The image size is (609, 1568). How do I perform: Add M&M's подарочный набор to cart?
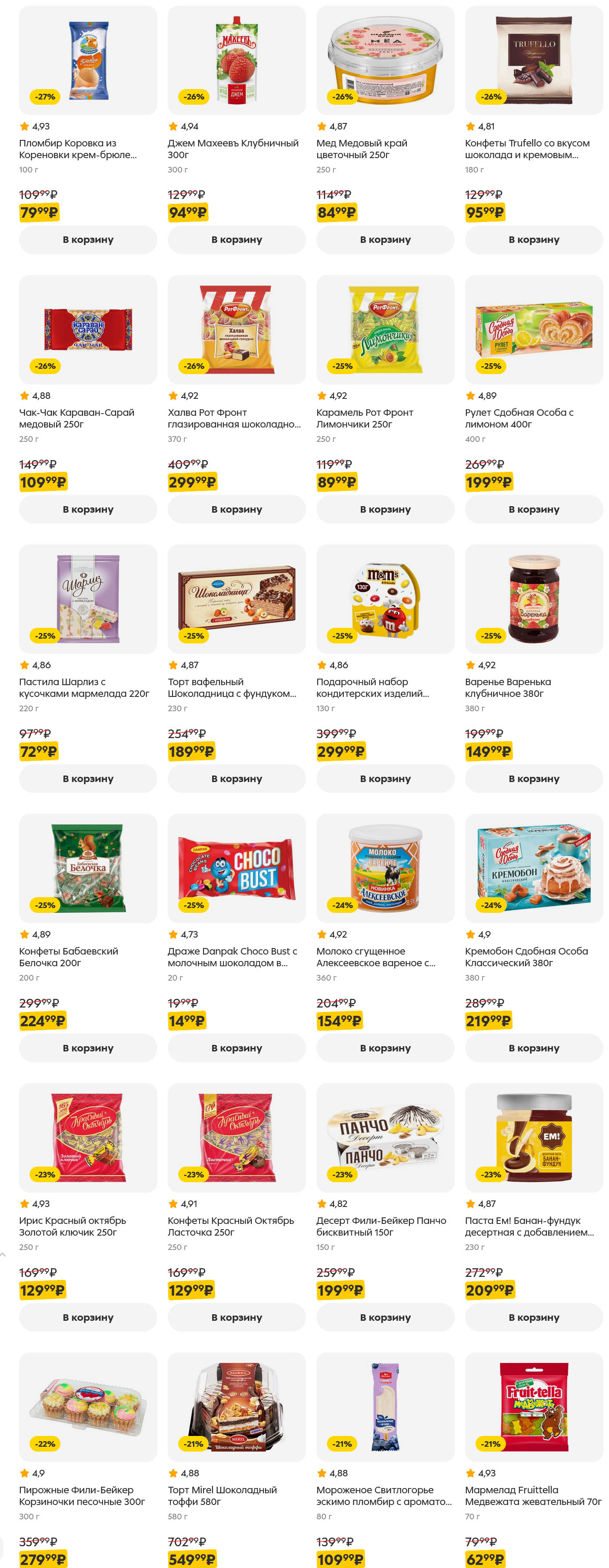tap(385, 779)
